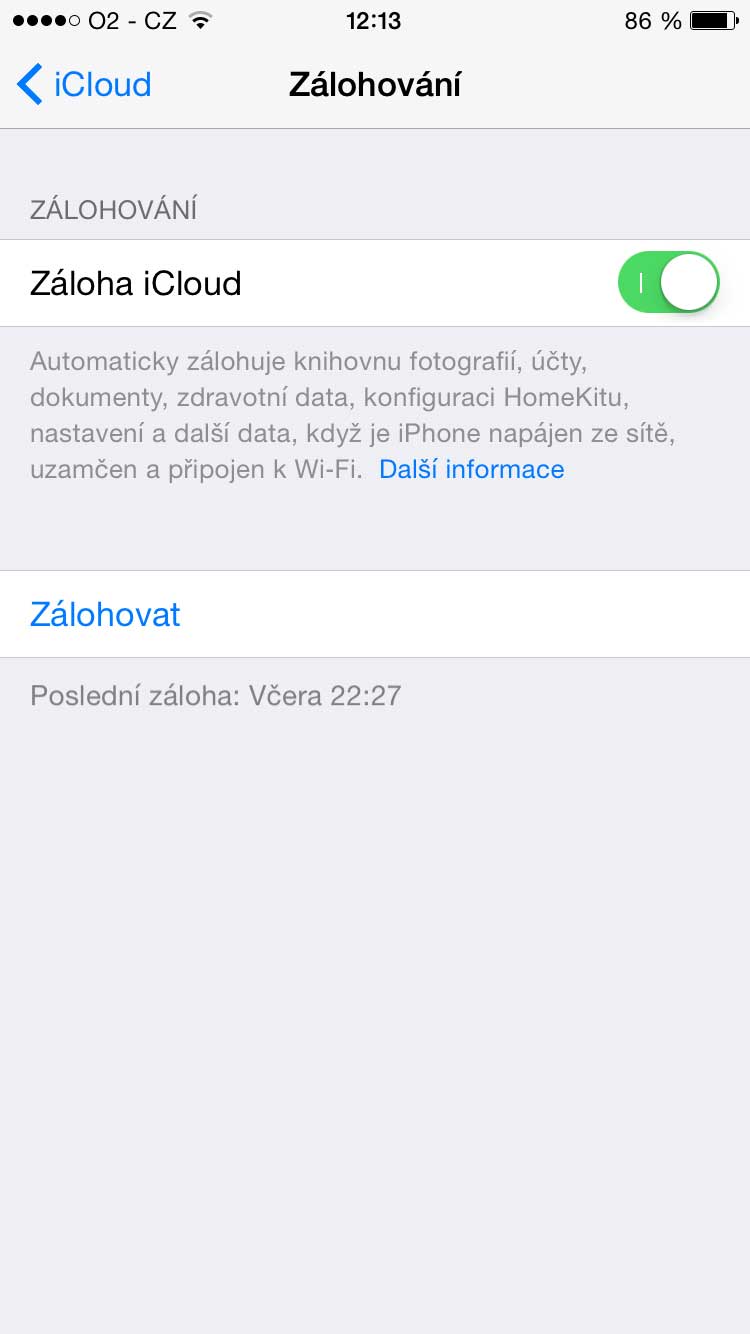Disable the Záloha iCloud switch
Screen dimensions: 750x1334
668,283
